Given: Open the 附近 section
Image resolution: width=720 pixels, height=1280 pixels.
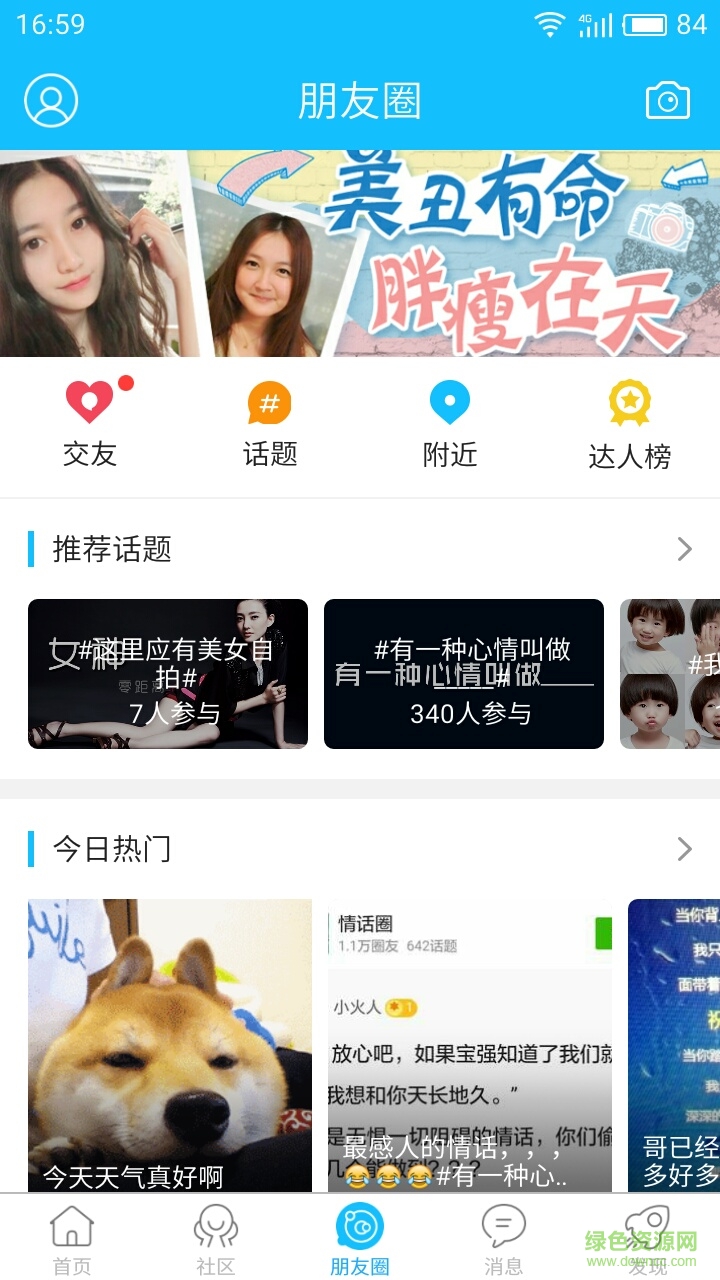Looking at the screenshot, I should click(x=450, y=425).
